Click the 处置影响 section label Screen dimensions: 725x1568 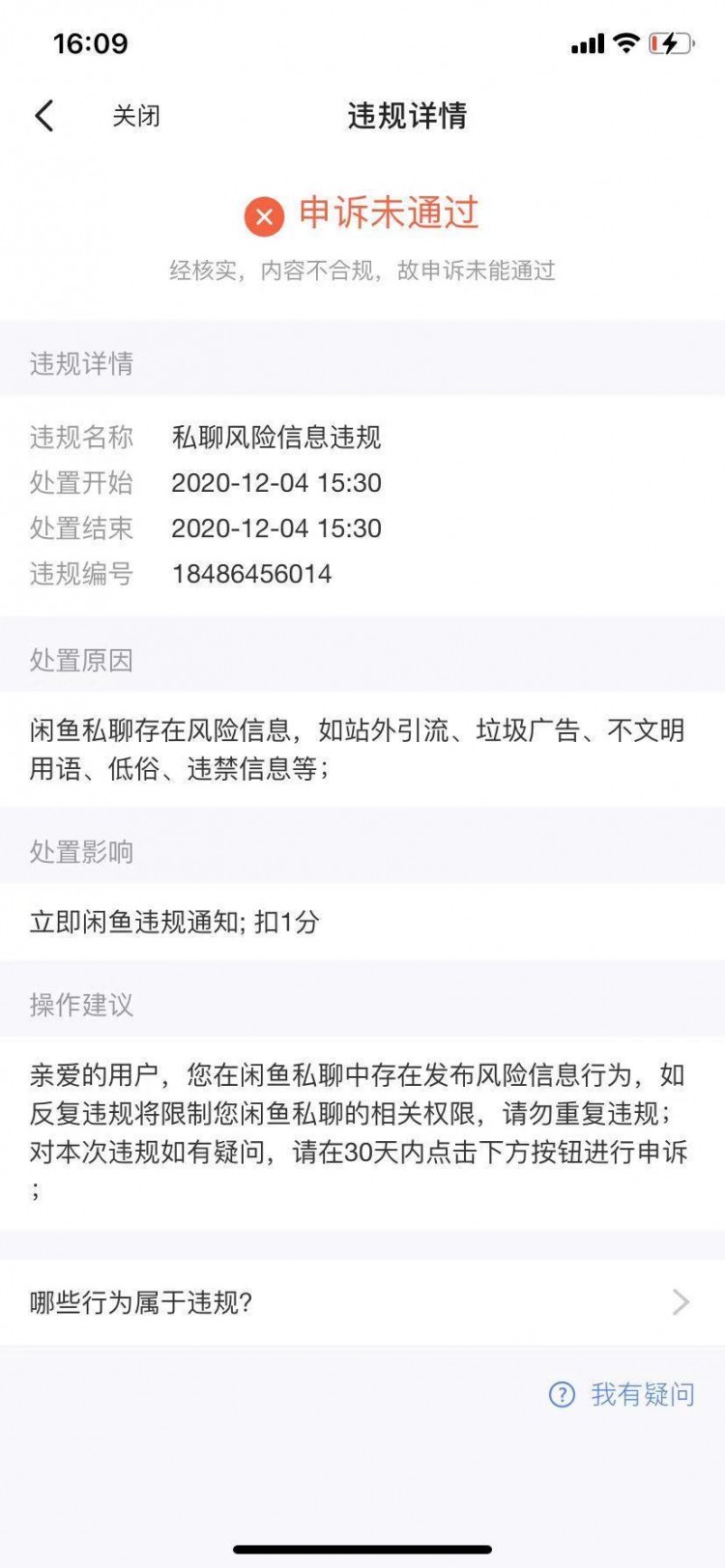(x=82, y=852)
